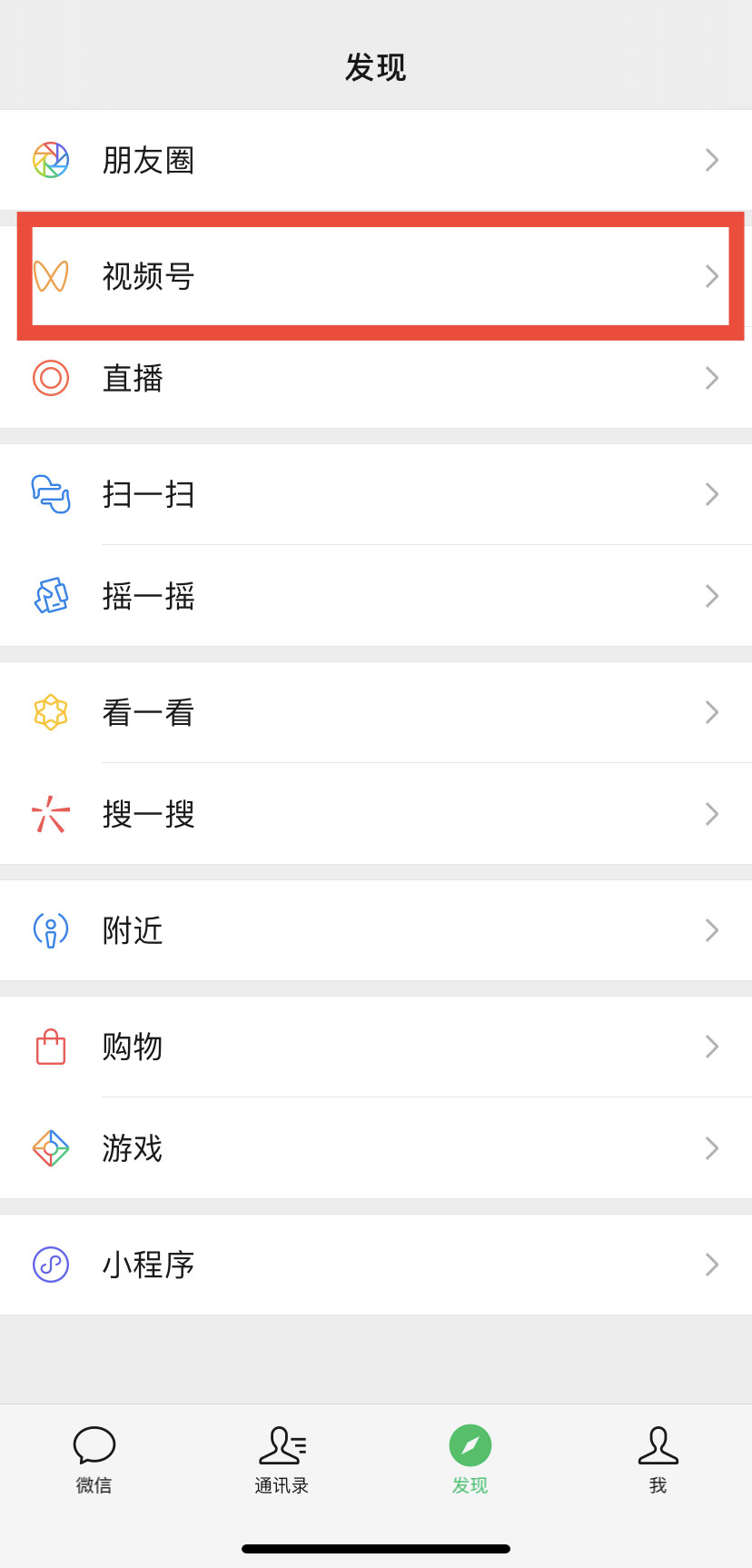Open the 游戏 games page
The height and width of the screenshot is (1568, 752).
pyautogui.click(x=376, y=1148)
